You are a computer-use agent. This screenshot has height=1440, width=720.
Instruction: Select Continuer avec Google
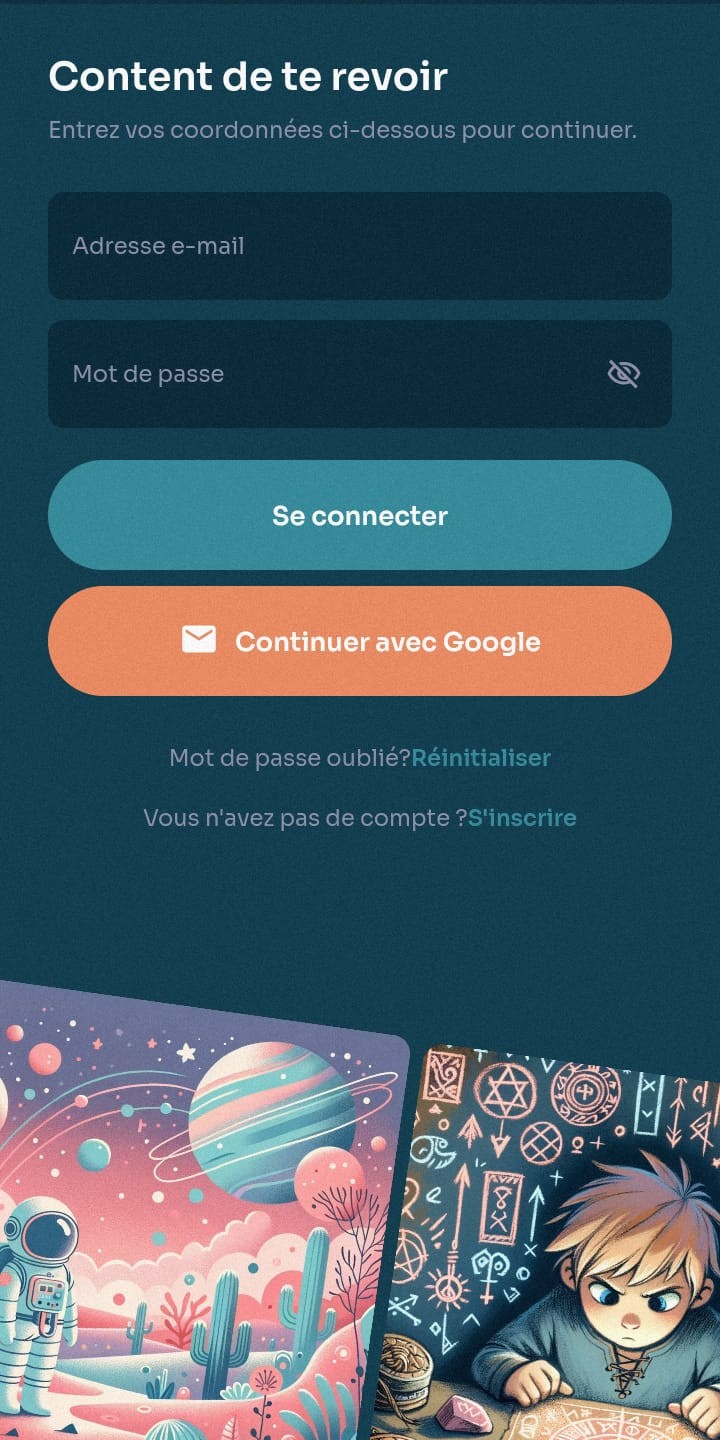360,641
